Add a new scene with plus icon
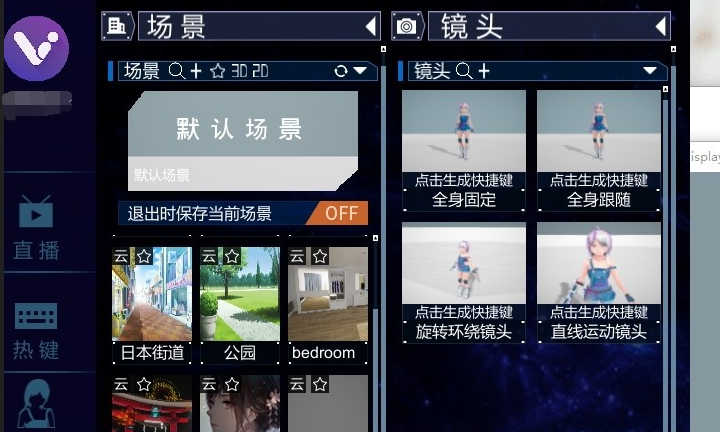The image size is (720, 432). pos(195,71)
